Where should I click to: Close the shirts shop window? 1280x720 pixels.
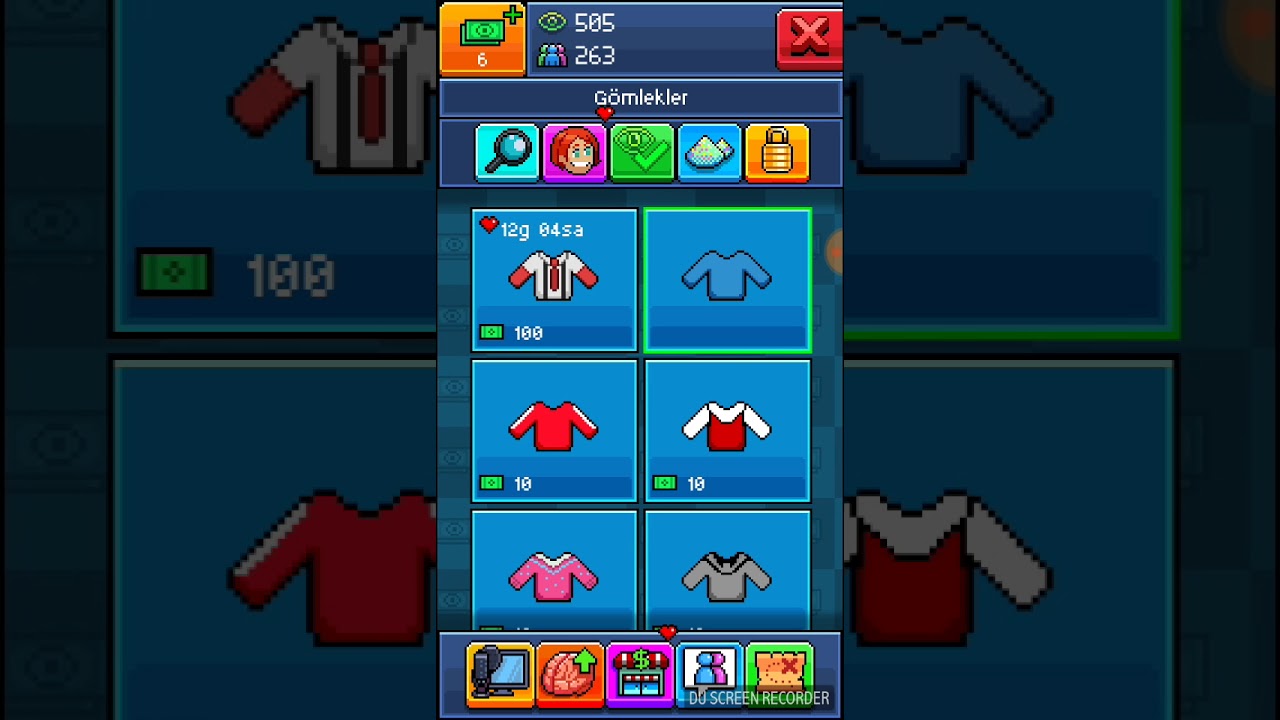coord(809,37)
